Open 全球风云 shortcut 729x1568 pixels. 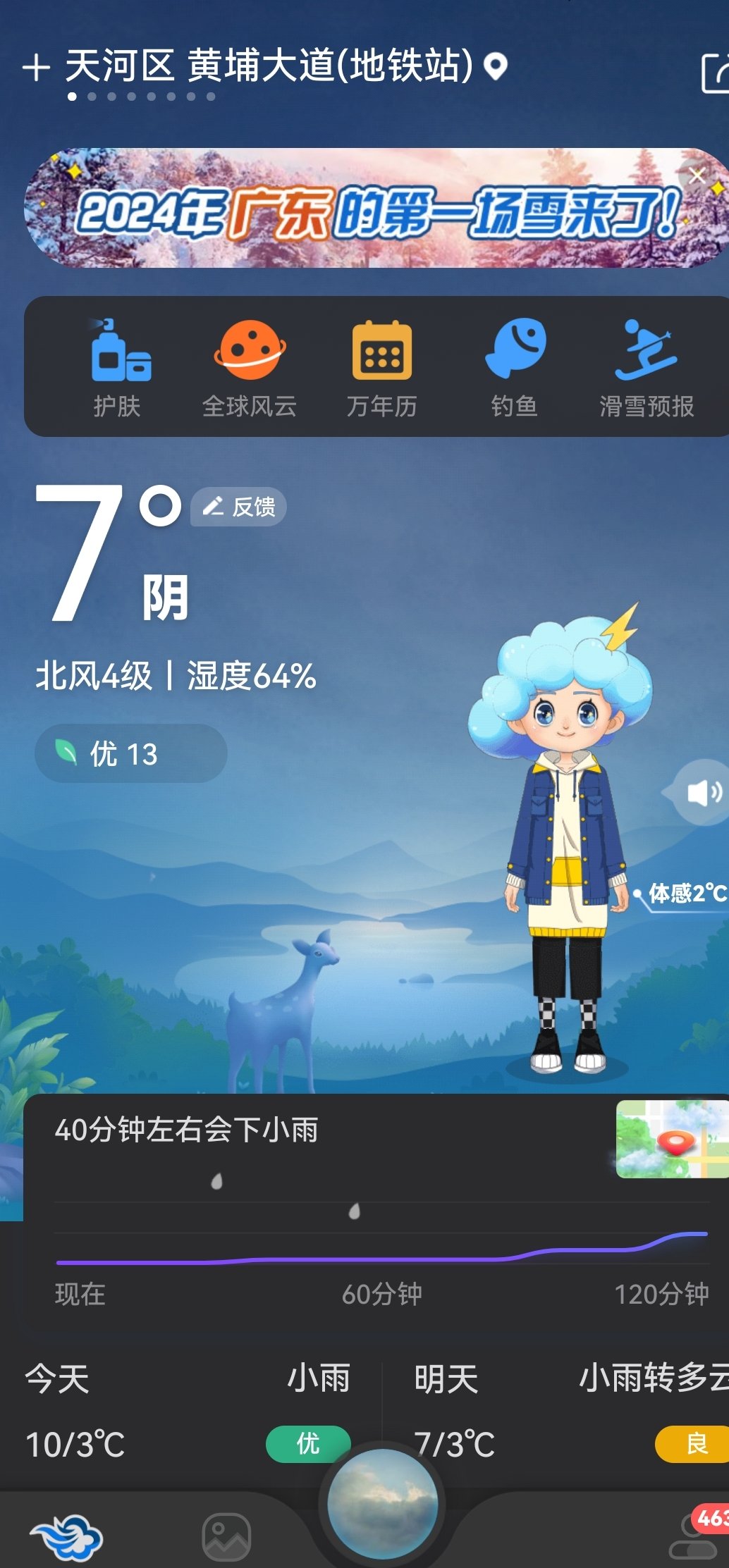coord(250,367)
